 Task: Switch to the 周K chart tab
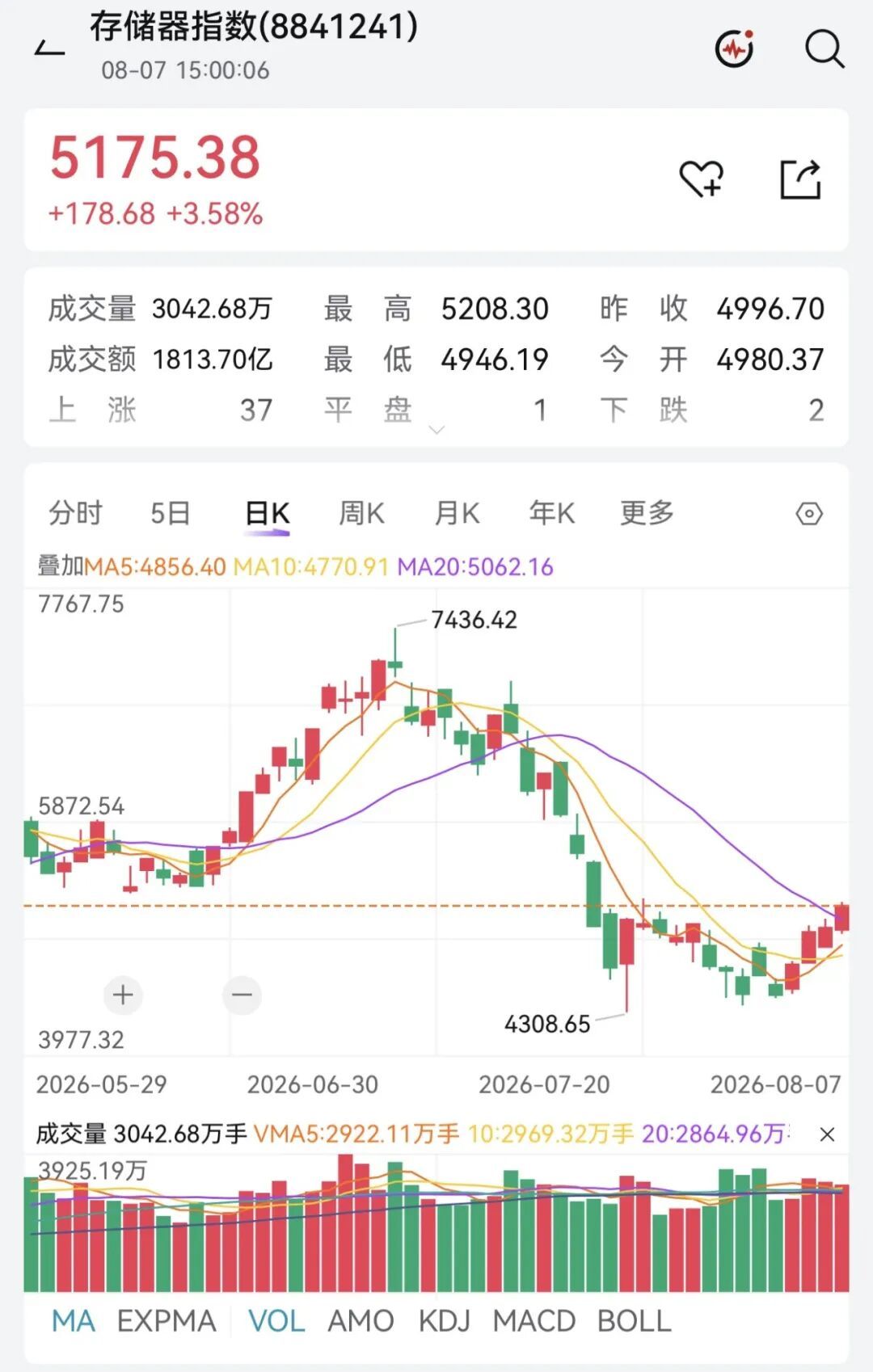(x=361, y=513)
